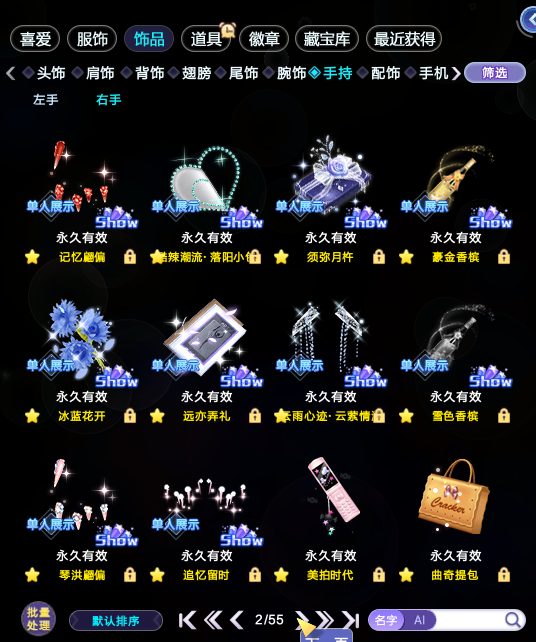
Task: Open the 默认排序 default sort selector
Action: coord(116,621)
